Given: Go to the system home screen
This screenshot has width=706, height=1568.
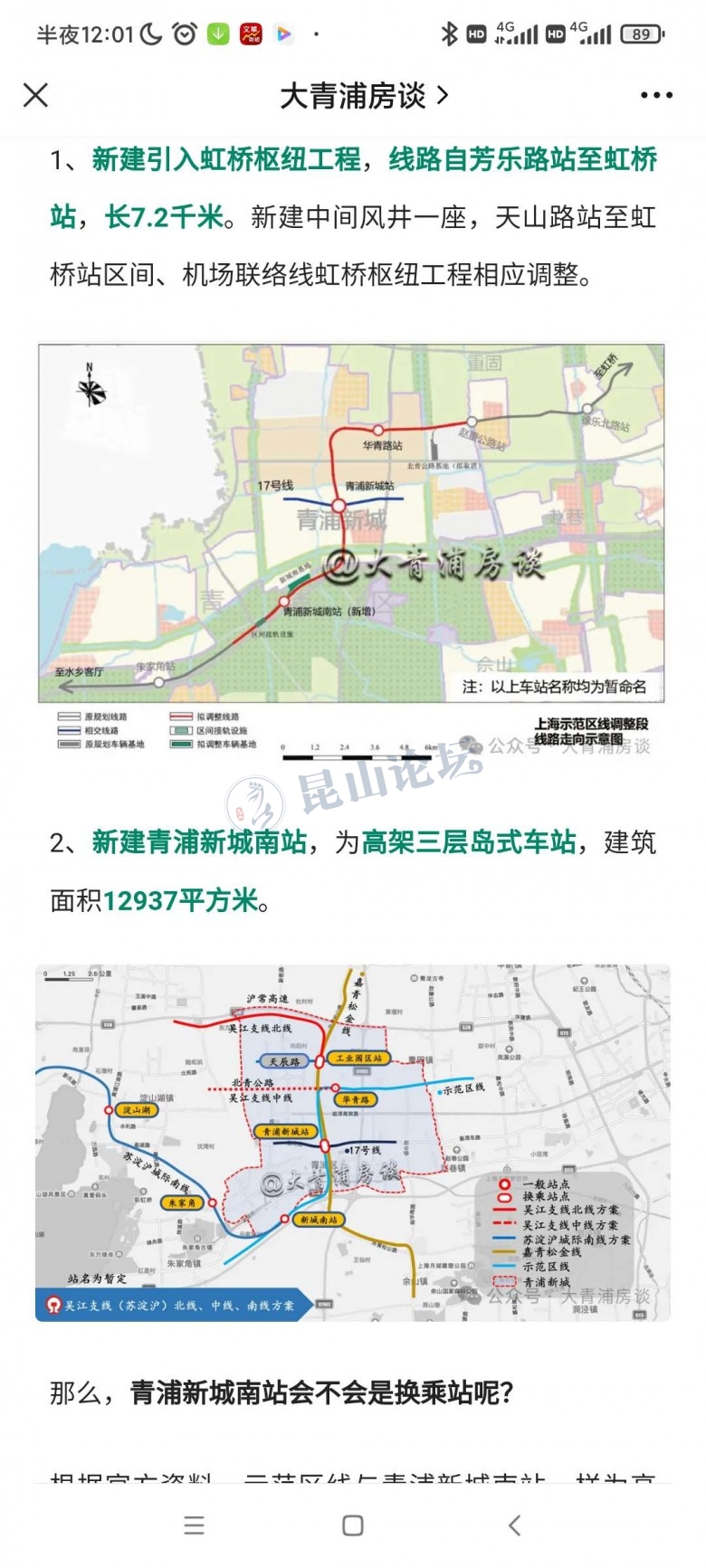Looking at the screenshot, I should pos(353,1525).
